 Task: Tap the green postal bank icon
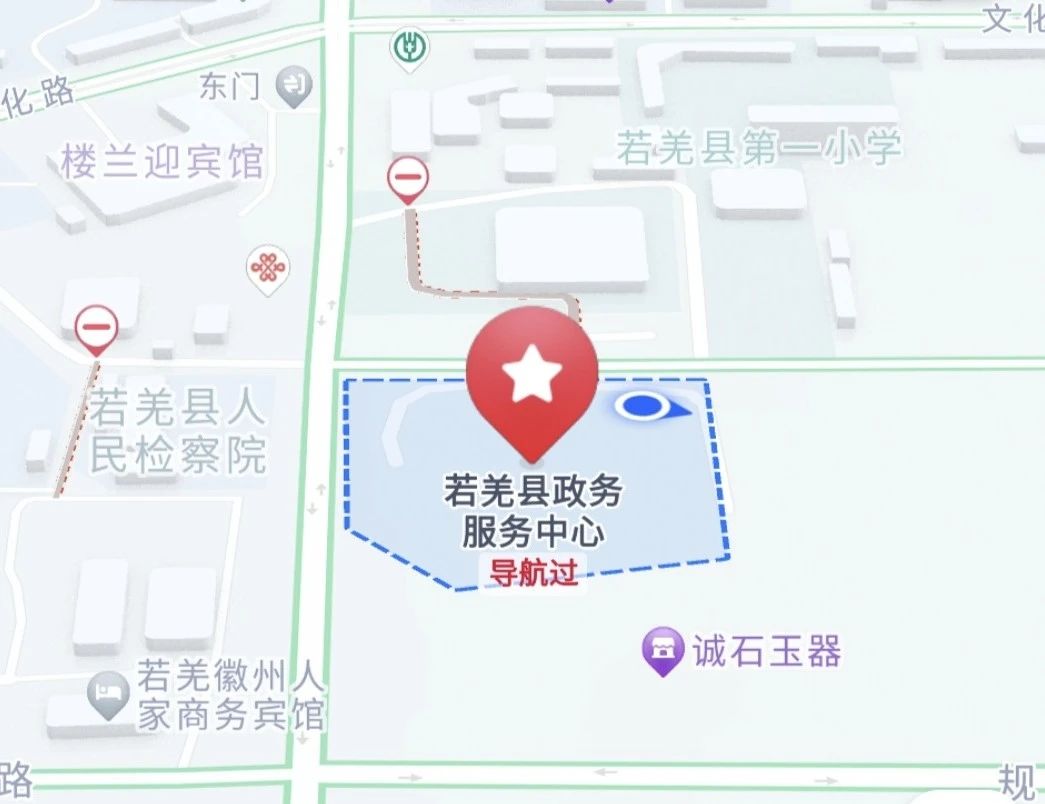coord(408,45)
